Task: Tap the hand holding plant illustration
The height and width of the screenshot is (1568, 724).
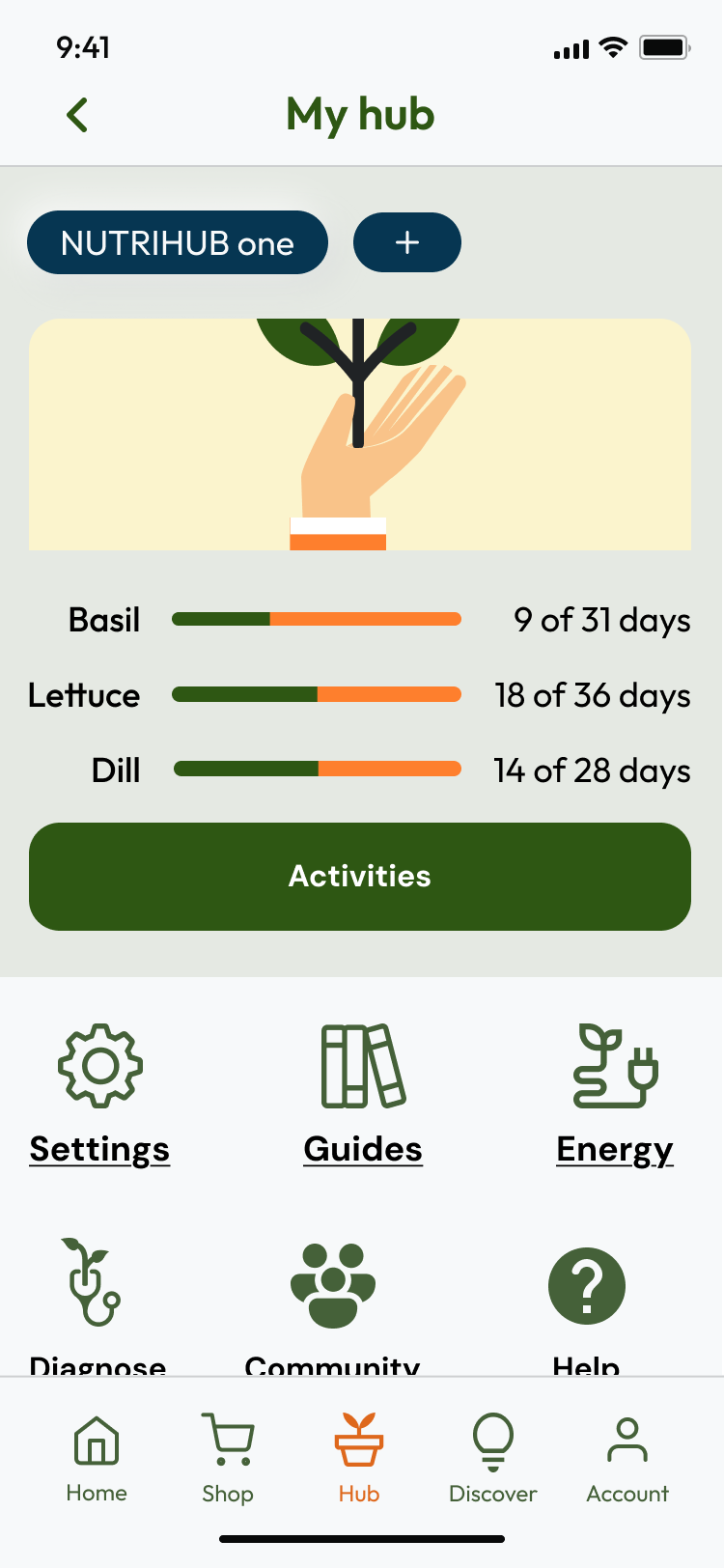Action: 362,434
